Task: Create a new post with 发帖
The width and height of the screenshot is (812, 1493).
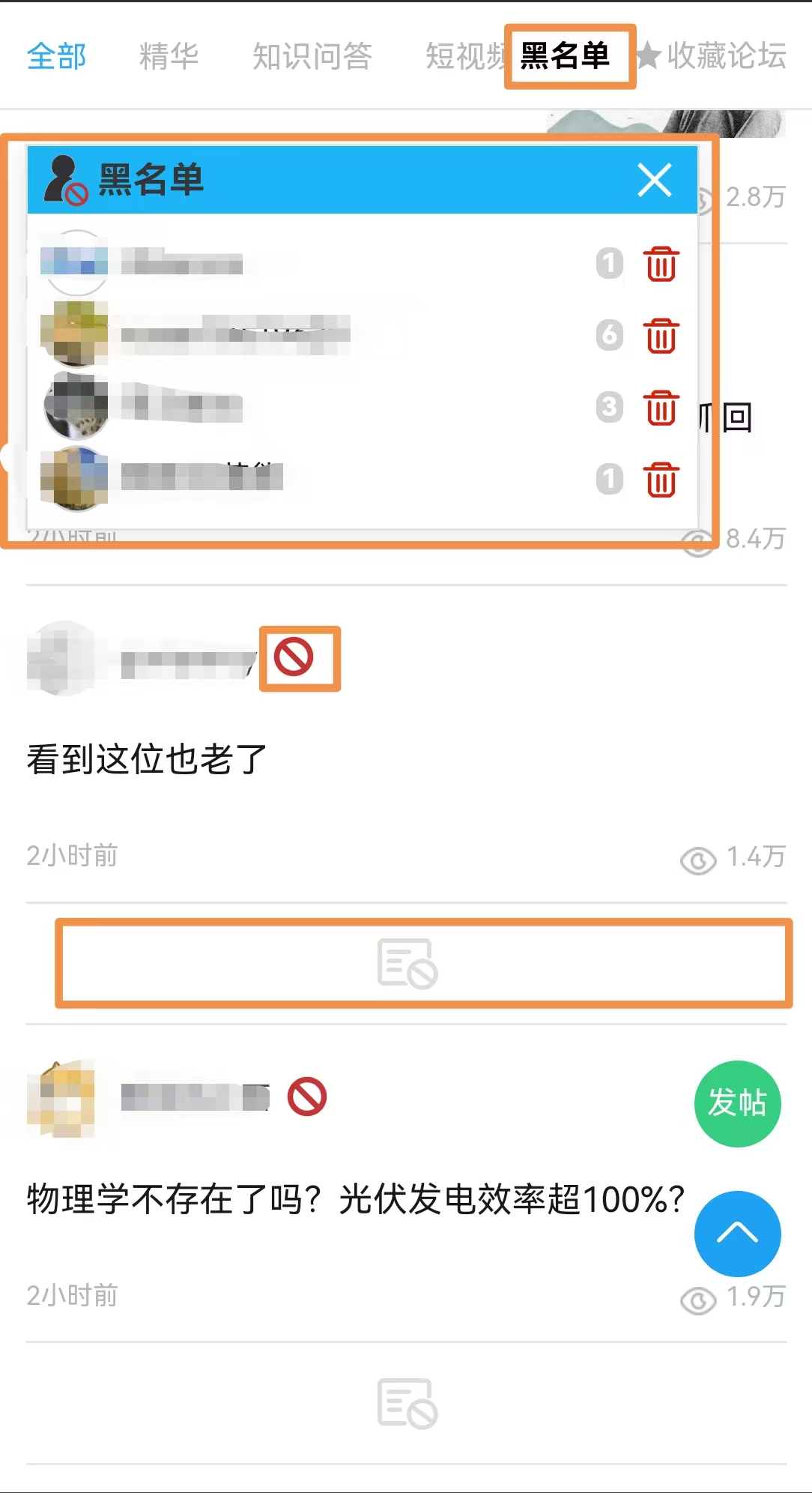Action: pos(737,1103)
